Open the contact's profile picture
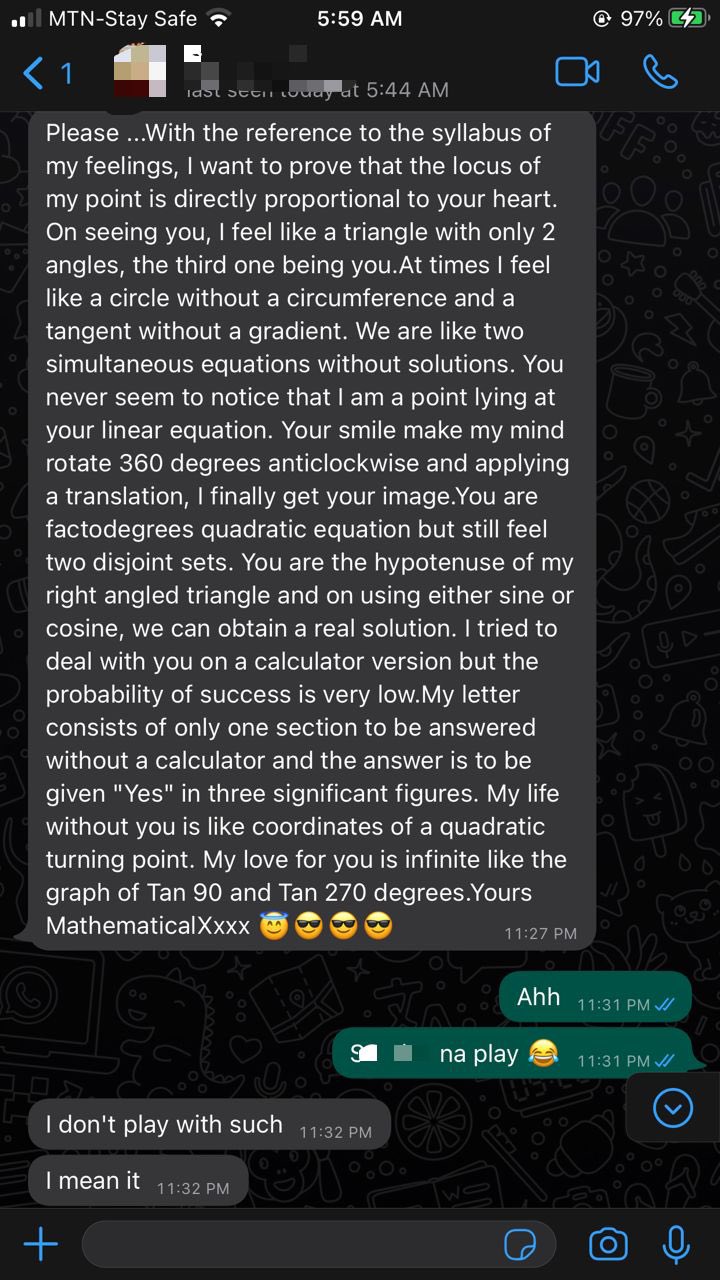 coord(141,70)
